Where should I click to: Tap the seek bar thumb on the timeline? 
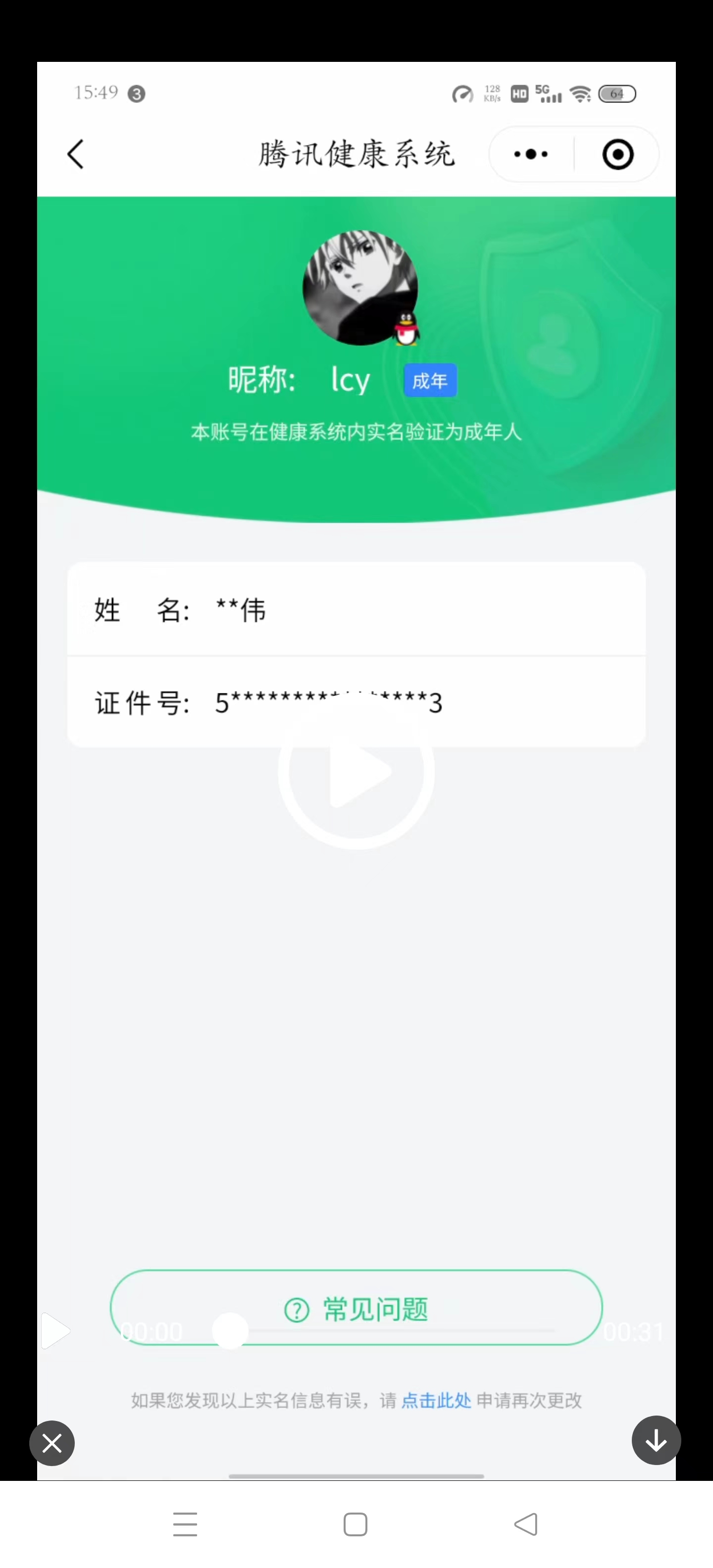pos(230,1331)
